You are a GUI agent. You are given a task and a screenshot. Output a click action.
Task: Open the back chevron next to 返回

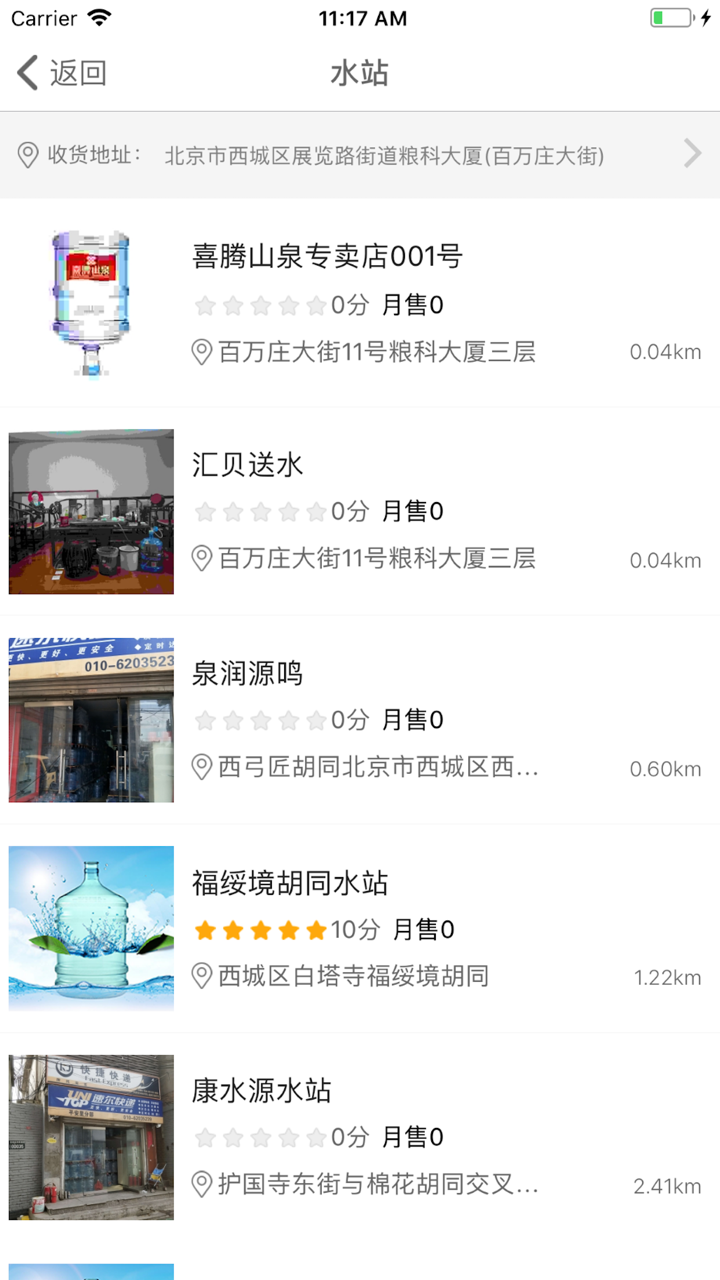point(26,72)
